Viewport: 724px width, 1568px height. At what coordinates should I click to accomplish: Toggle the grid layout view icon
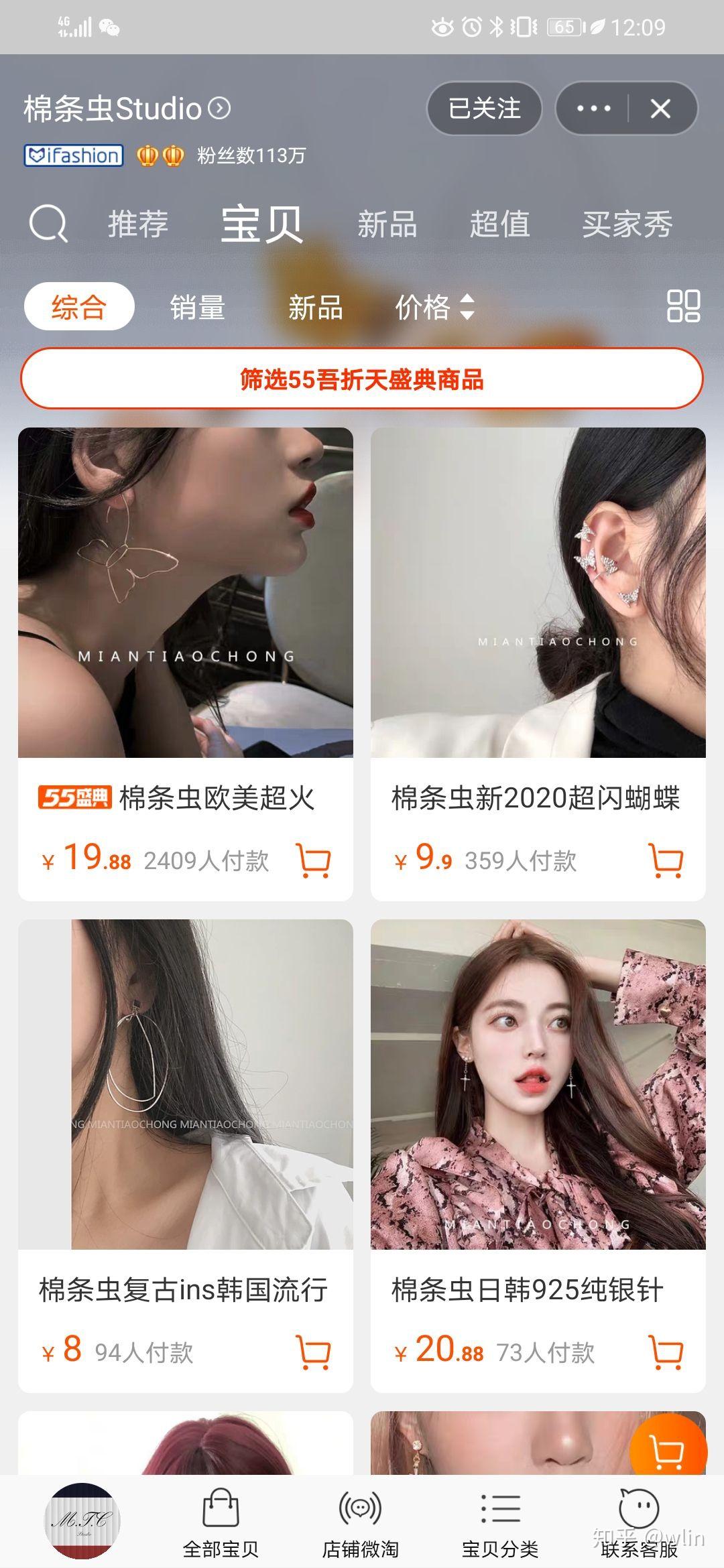point(683,306)
